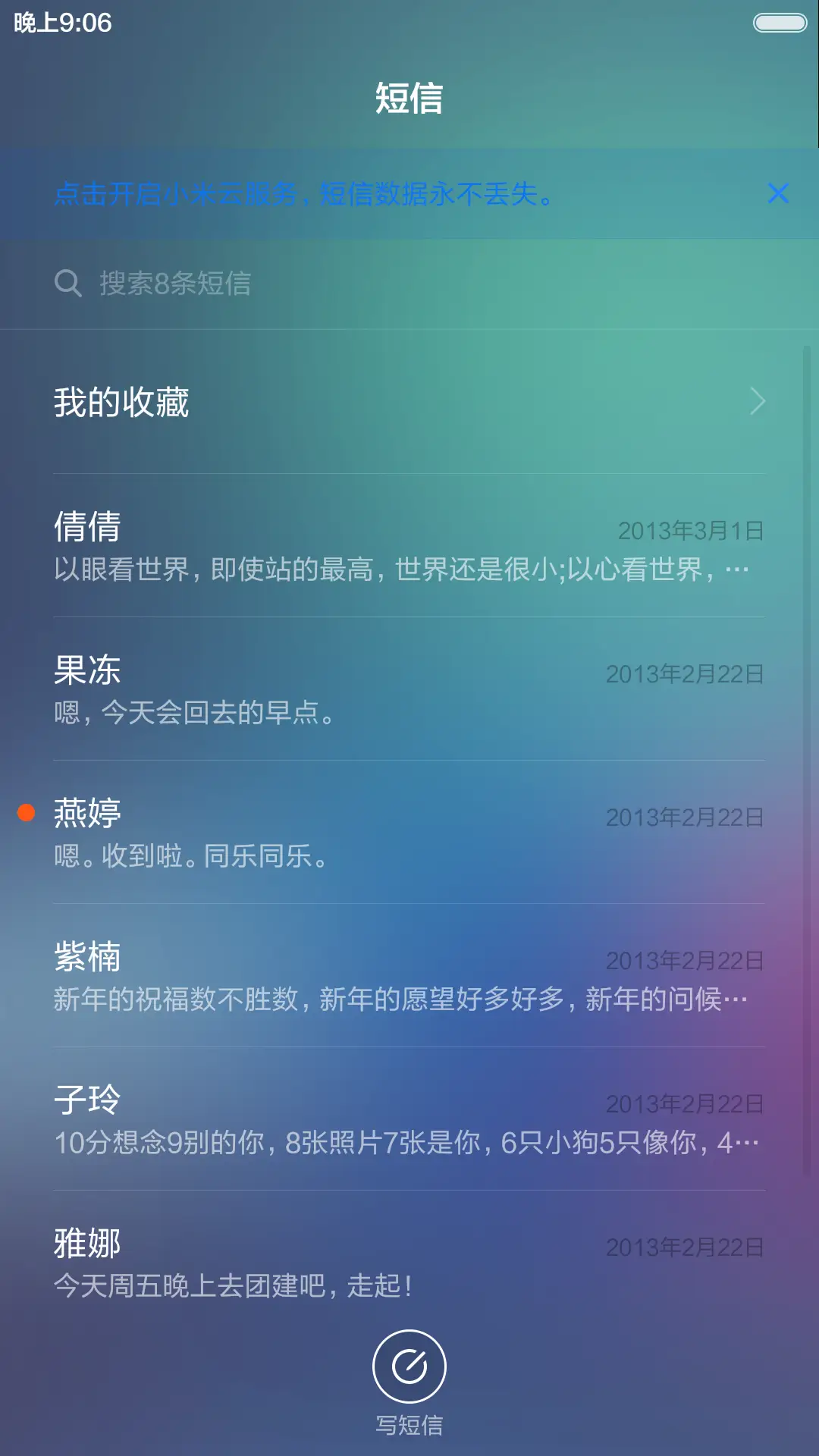Tap the magnifying glass search icon
Screen dimensions: 819x1456
pyautogui.click(x=68, y=283)
